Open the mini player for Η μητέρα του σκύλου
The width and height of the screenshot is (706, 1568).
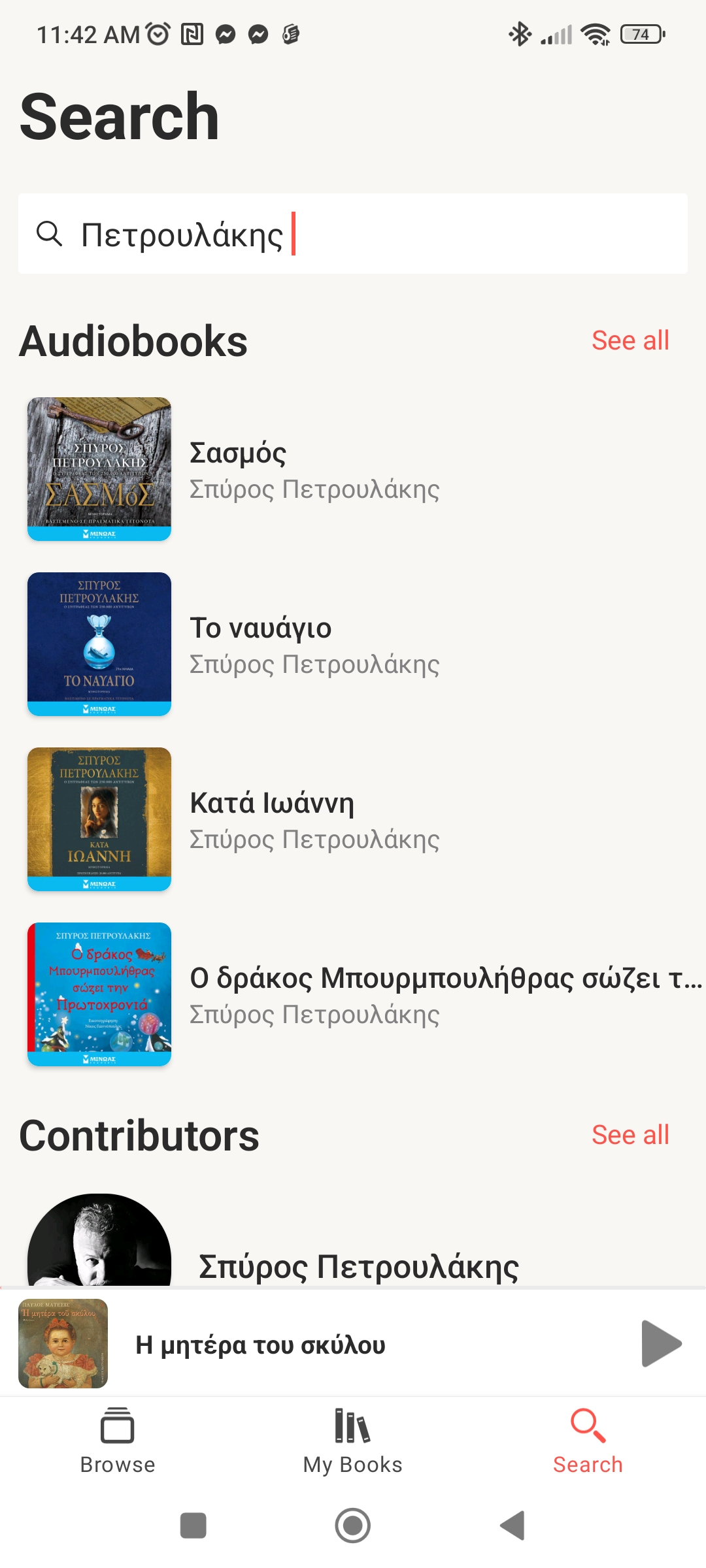click(327, 1345)
